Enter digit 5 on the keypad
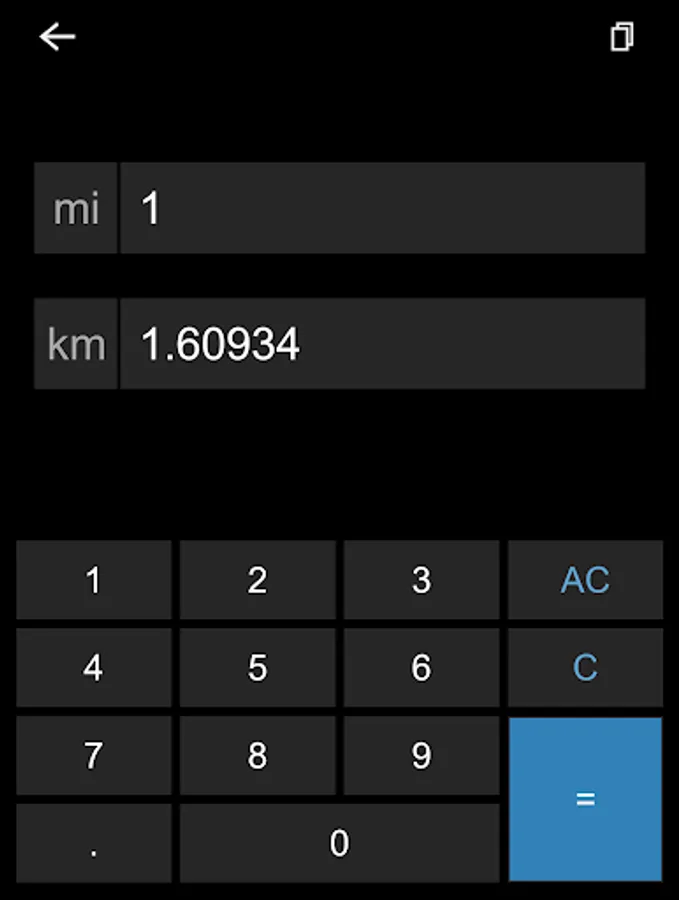Image resolution: width=679 pixels, height=900 pixels. click(258, 668)
